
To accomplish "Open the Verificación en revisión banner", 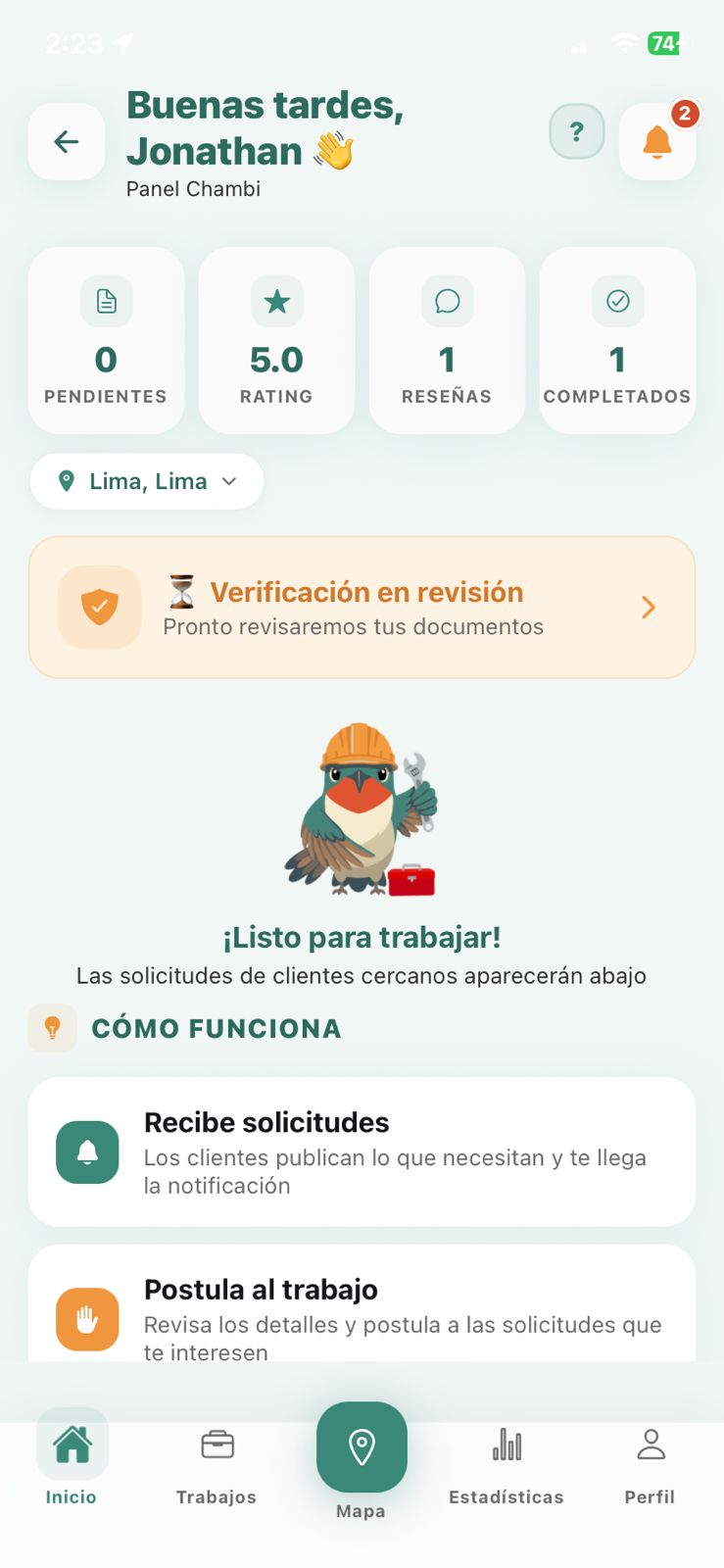I will (362, 608).
